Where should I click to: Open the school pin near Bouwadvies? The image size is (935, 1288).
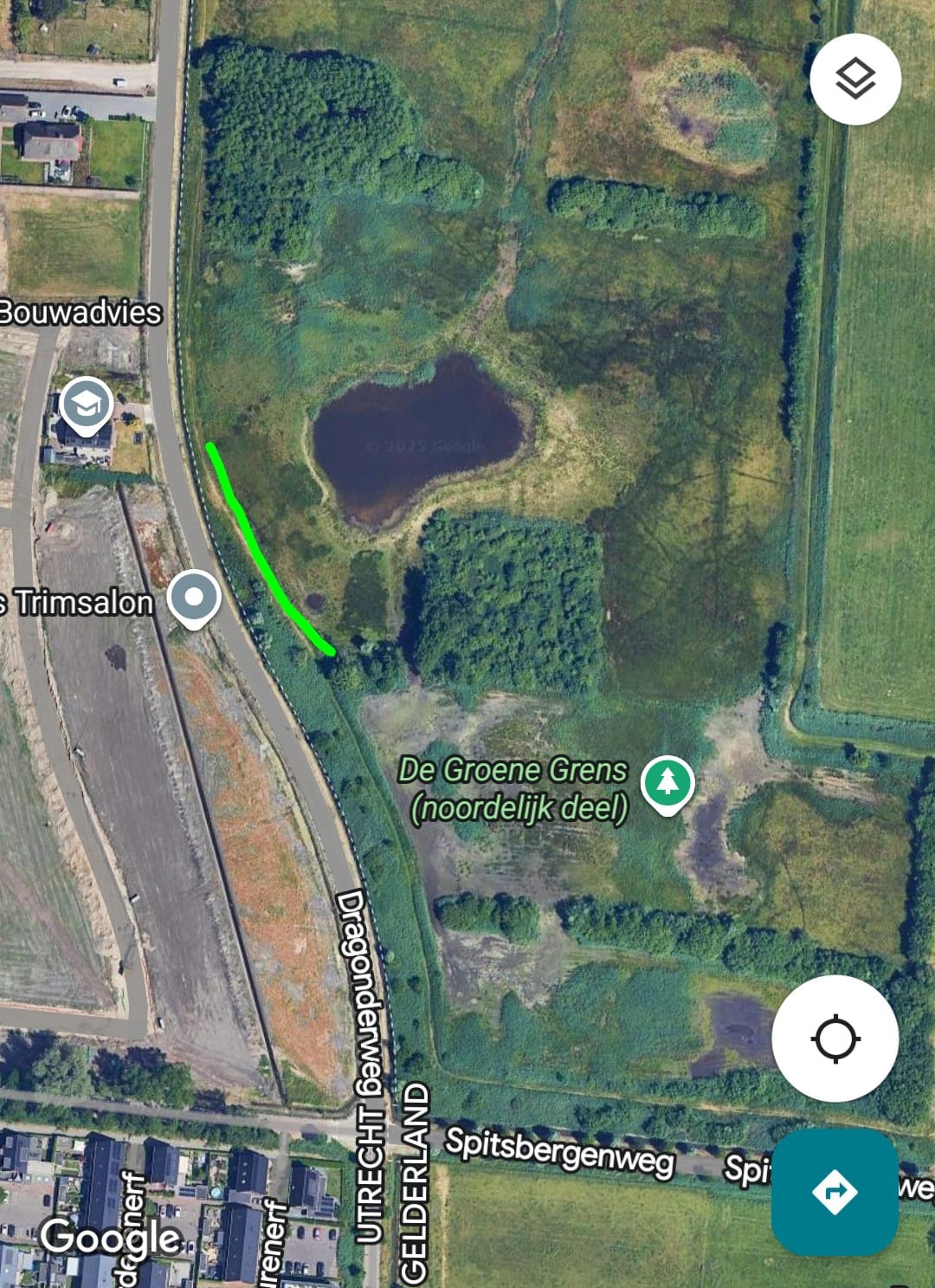click(x=87, y=405)
